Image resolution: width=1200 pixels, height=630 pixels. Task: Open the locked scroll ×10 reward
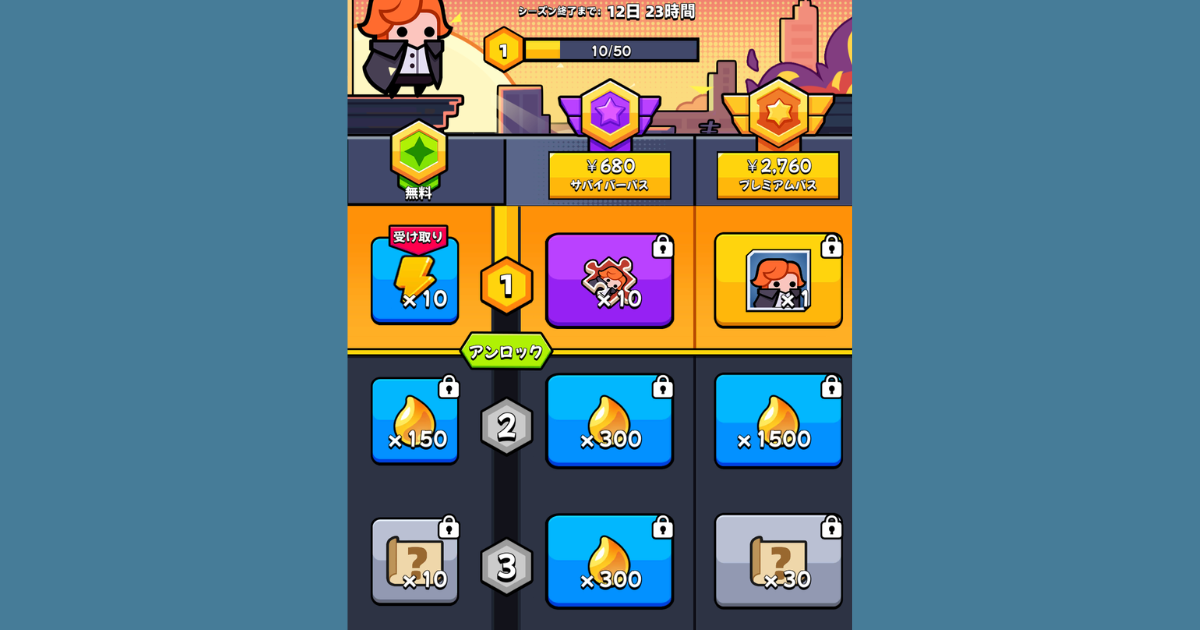click(415, 561)
